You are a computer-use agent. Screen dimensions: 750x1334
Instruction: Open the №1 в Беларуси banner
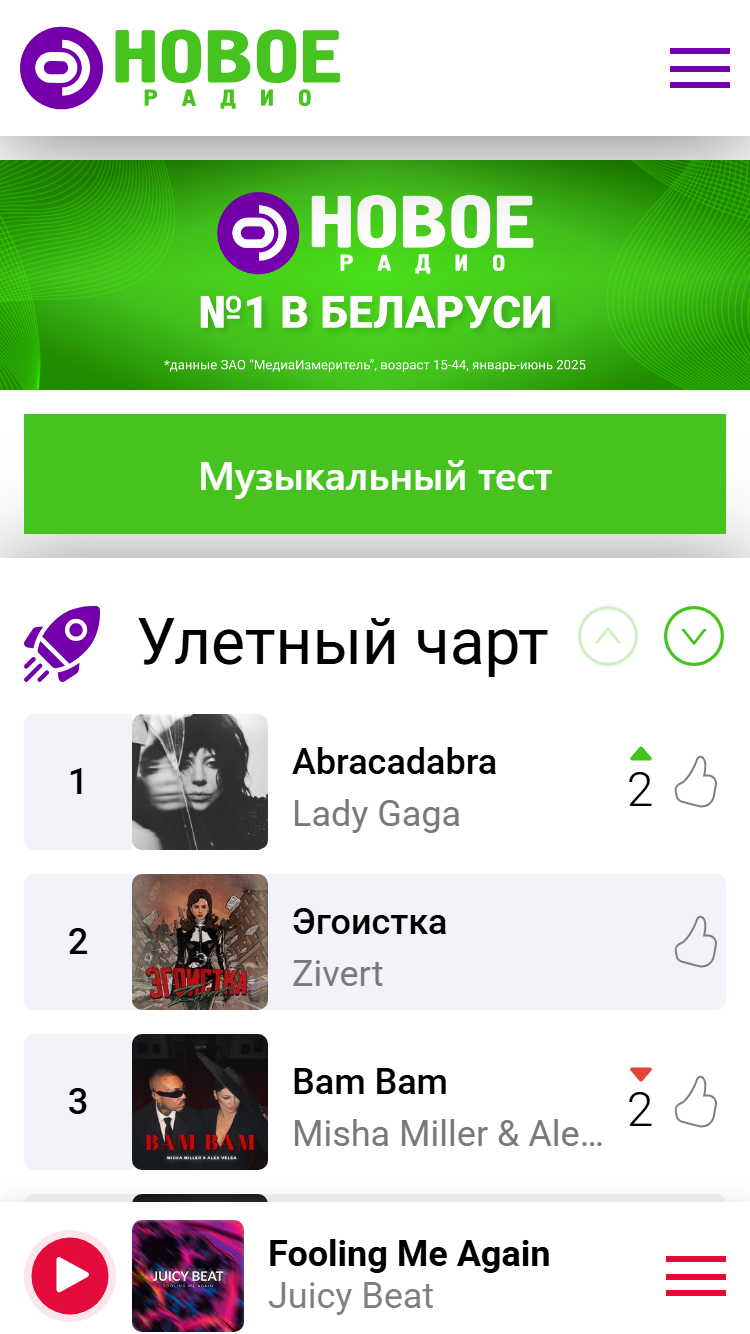point(375,275)
